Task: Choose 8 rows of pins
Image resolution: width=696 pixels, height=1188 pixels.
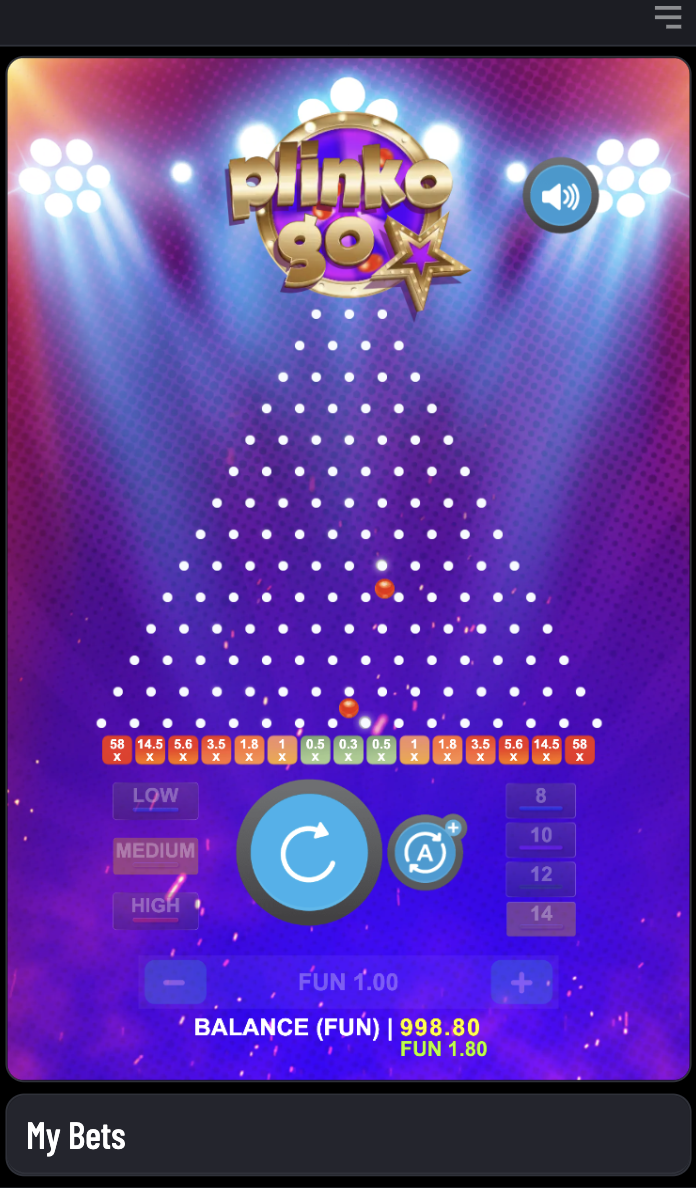Action: (541, 799)
